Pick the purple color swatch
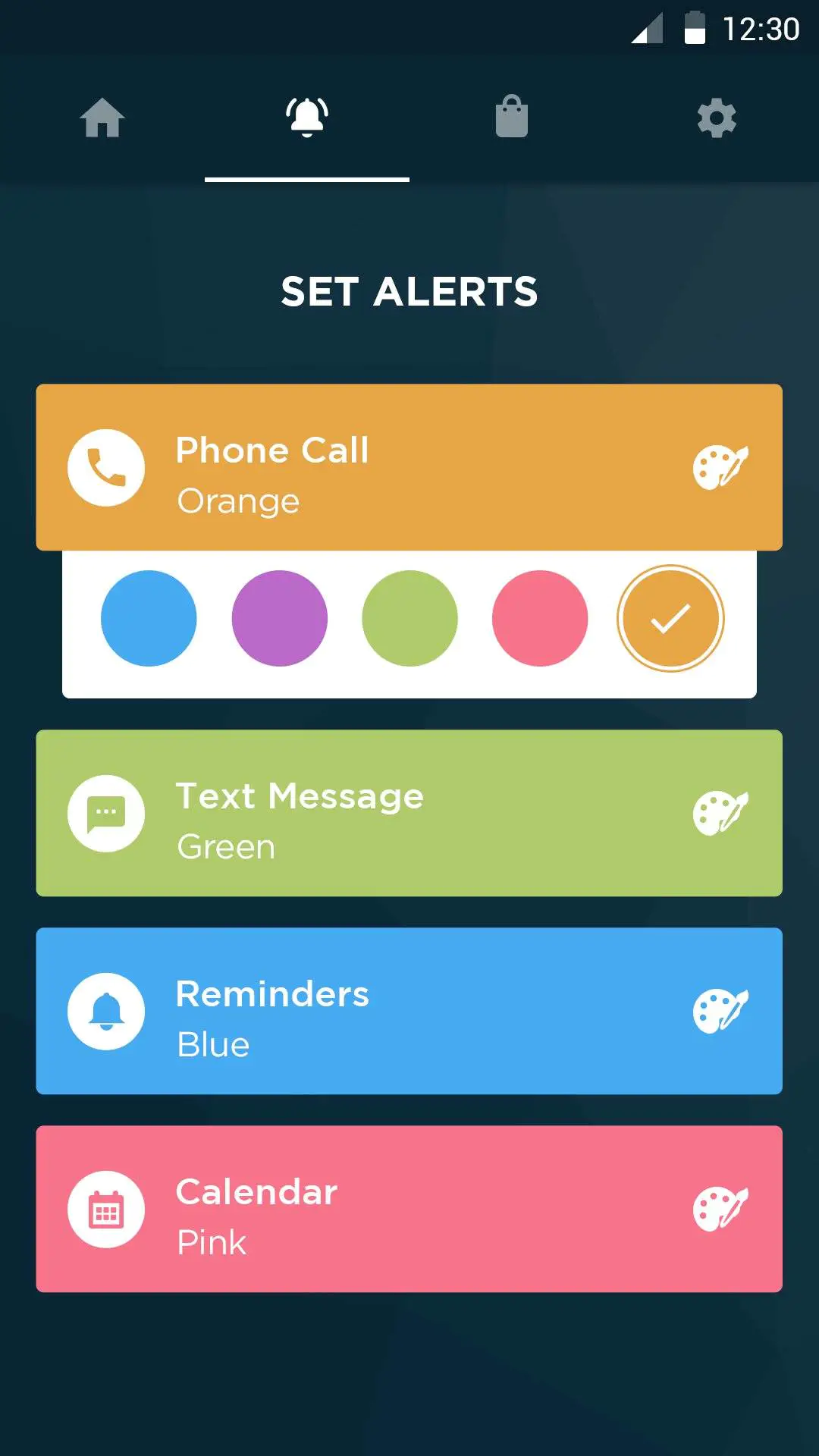Screen dimensions: 819x1456 coord(279,618)
